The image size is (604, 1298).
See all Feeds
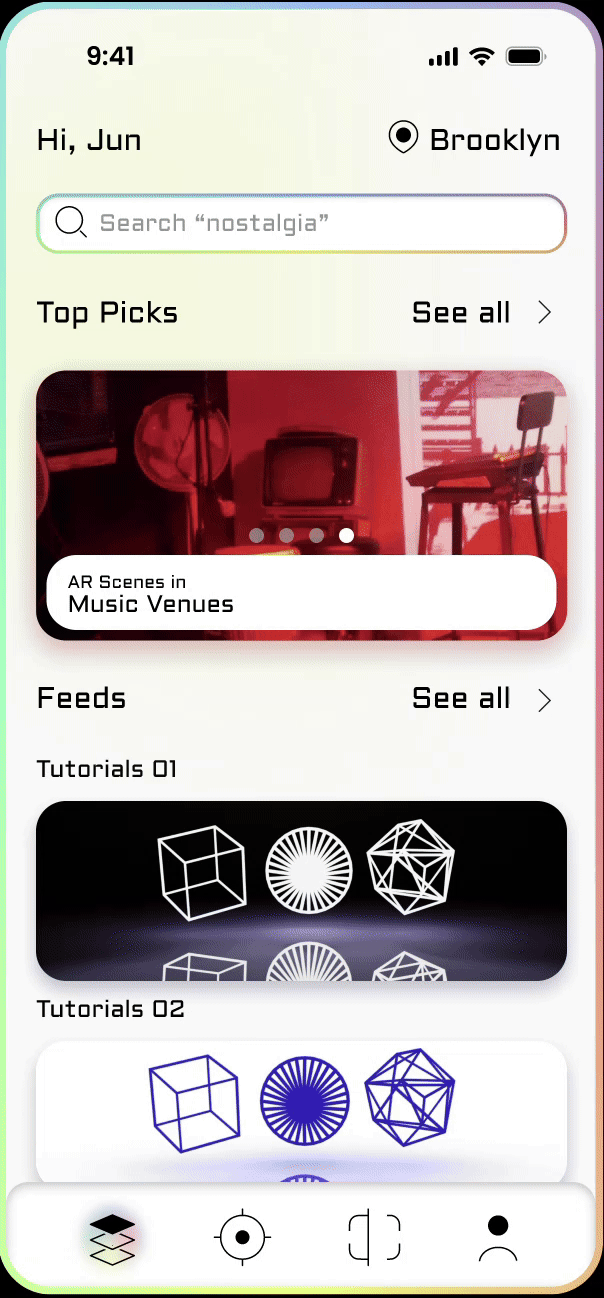tap(482, 698)
